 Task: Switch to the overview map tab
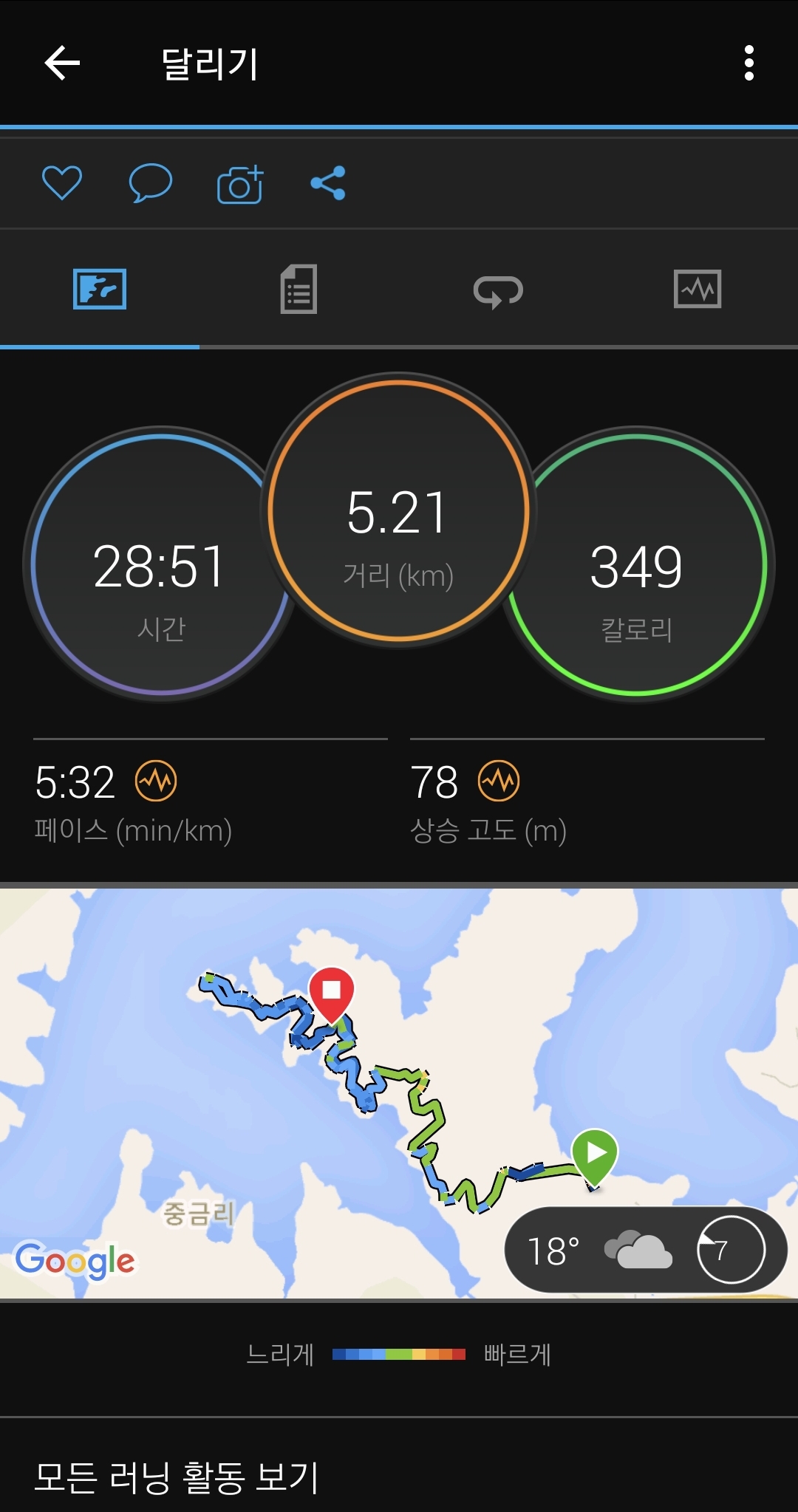(100, 289)
